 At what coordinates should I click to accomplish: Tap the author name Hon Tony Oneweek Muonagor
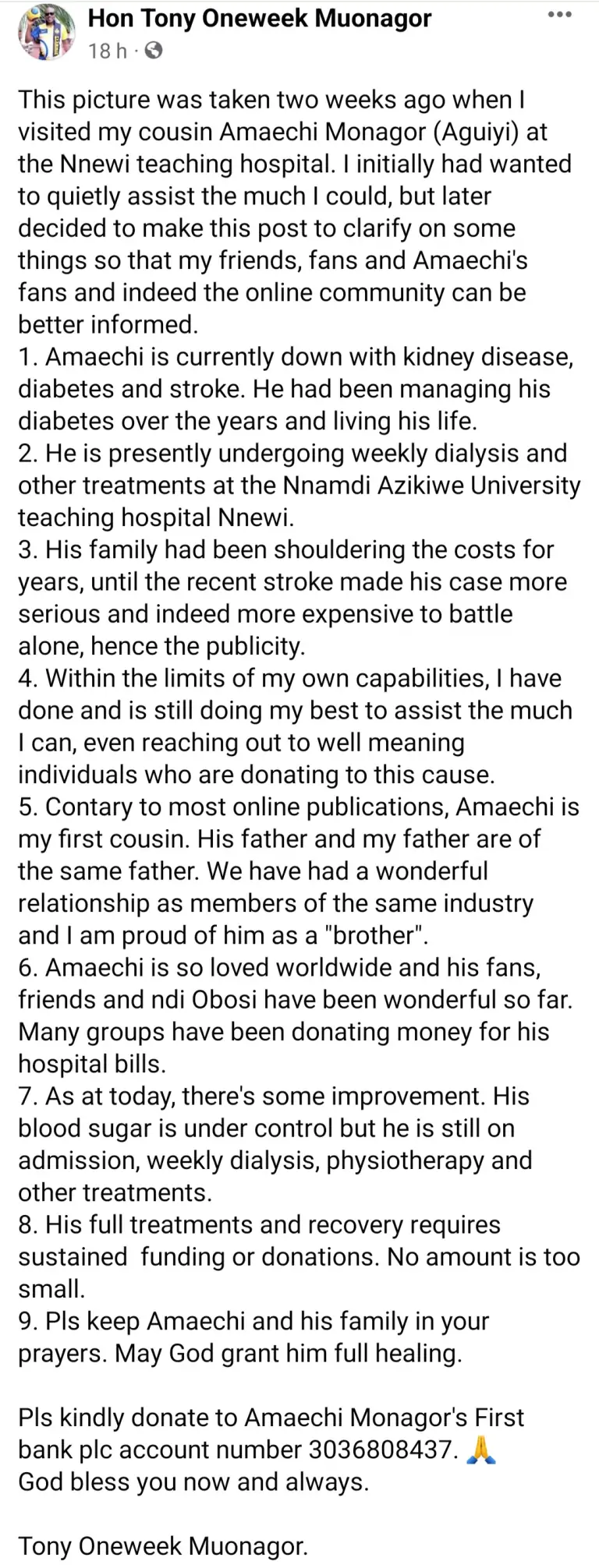tap(260, 19)
